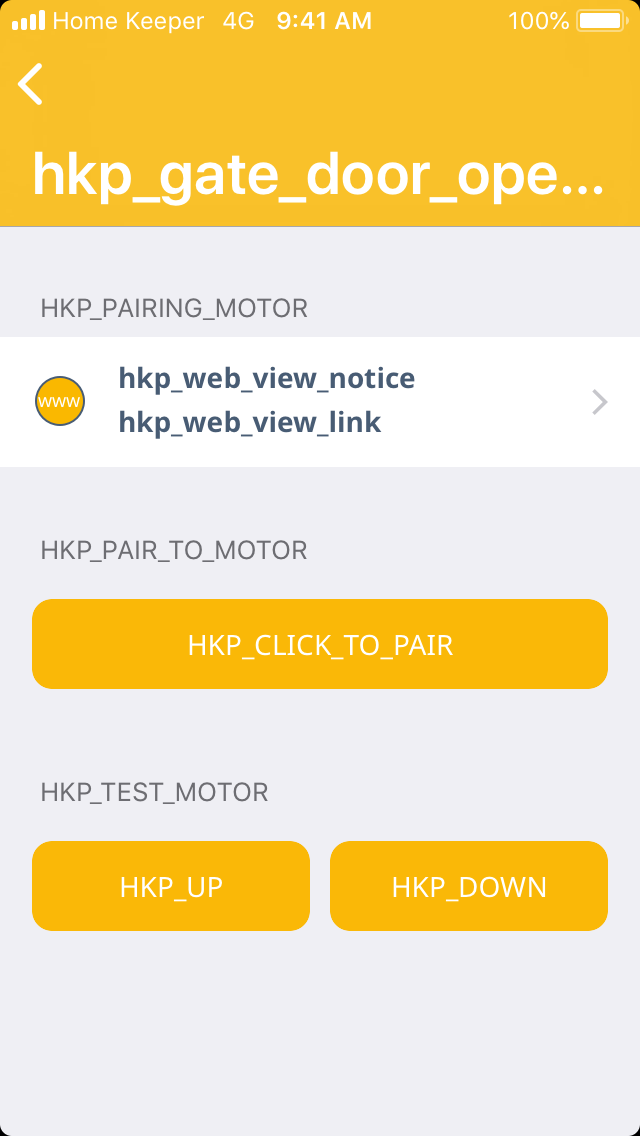Test motor with HKP_UP button

(x=171, y=886)
